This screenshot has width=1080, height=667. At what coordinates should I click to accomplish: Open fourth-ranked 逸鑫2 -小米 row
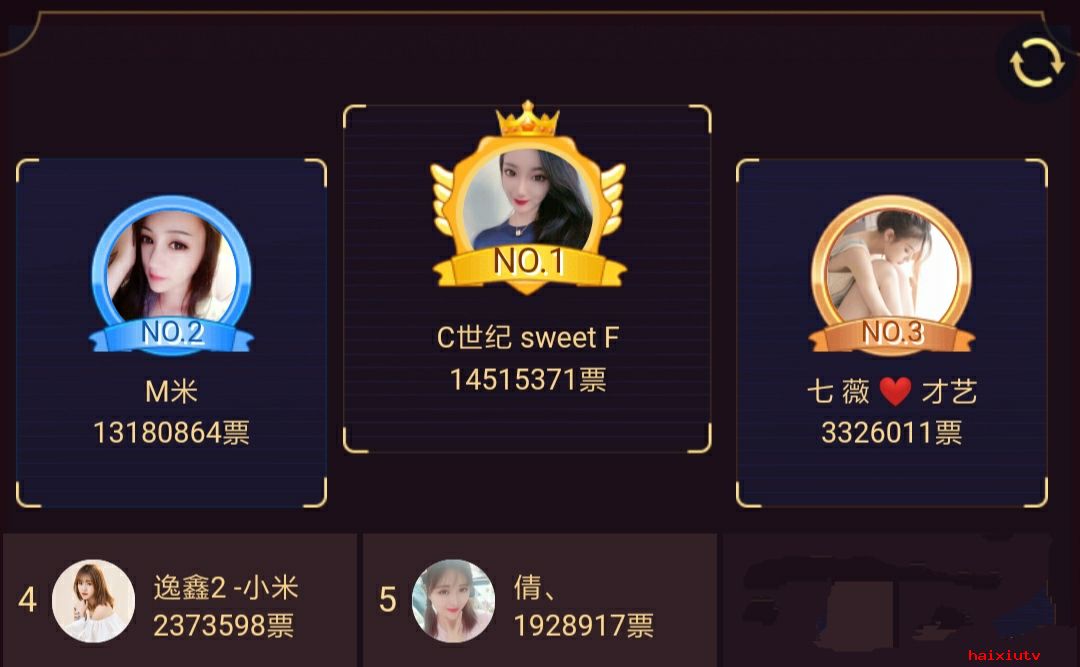[180, 601]
